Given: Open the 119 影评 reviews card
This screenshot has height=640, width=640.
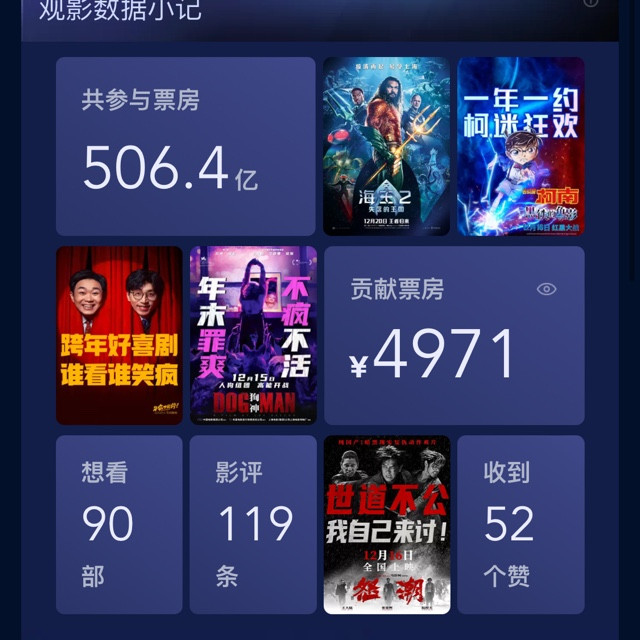Looking at the screenshot, I should pos(253,524).
